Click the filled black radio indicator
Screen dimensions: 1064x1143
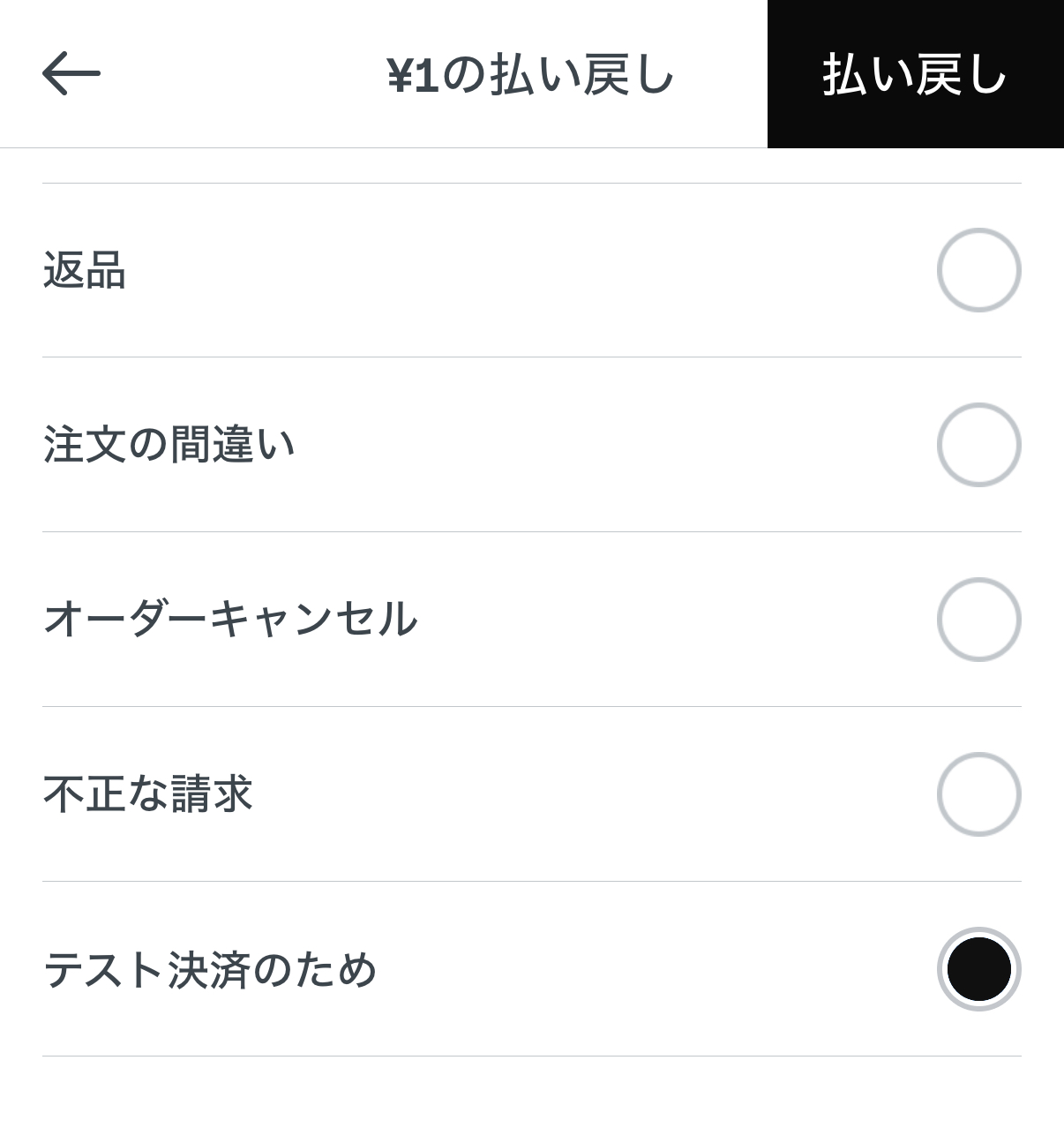pyautogui.click(x=979, y=968)
